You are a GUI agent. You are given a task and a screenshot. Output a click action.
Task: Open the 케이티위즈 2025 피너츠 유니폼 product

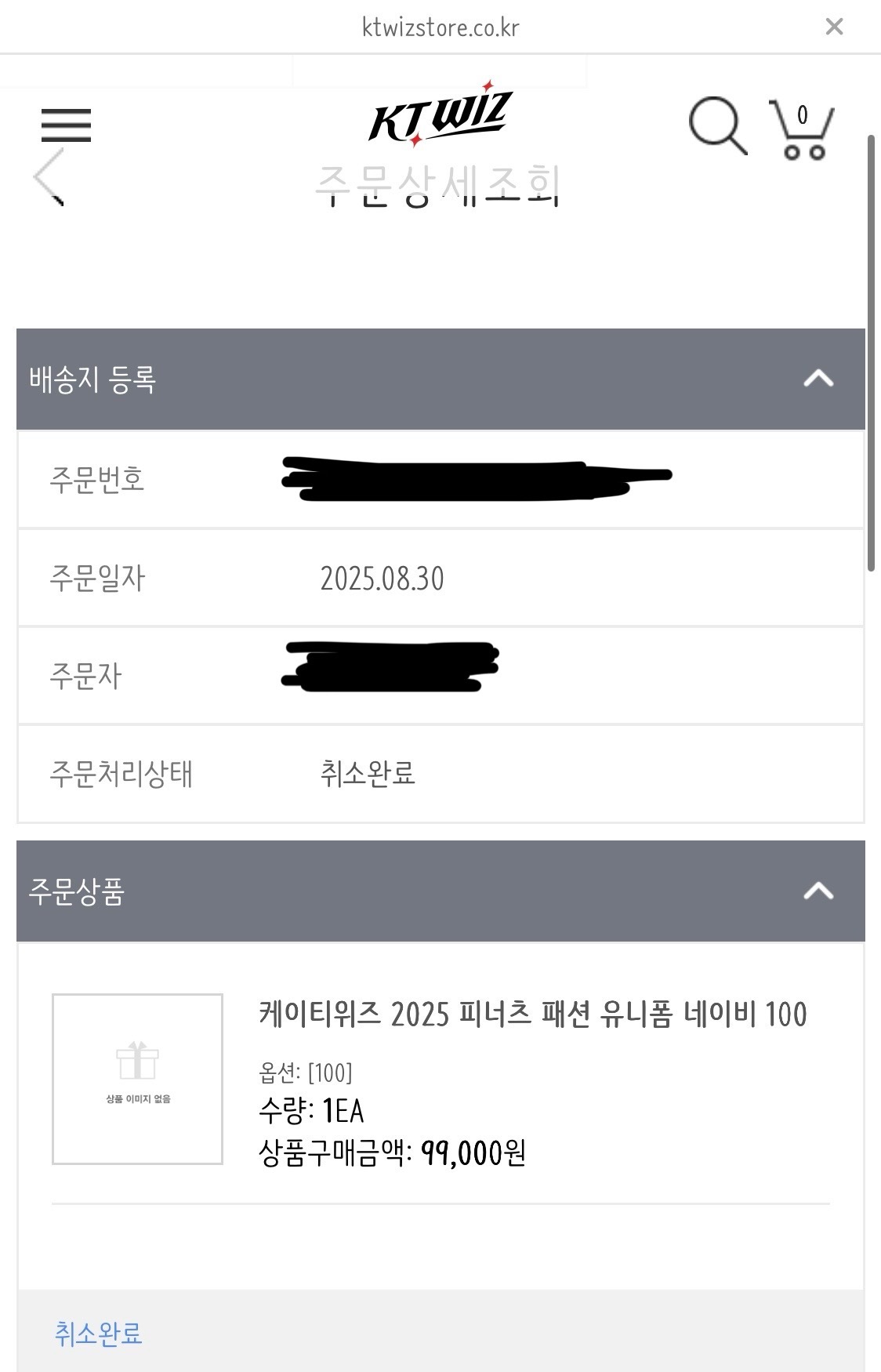[x=532, y=1014]
